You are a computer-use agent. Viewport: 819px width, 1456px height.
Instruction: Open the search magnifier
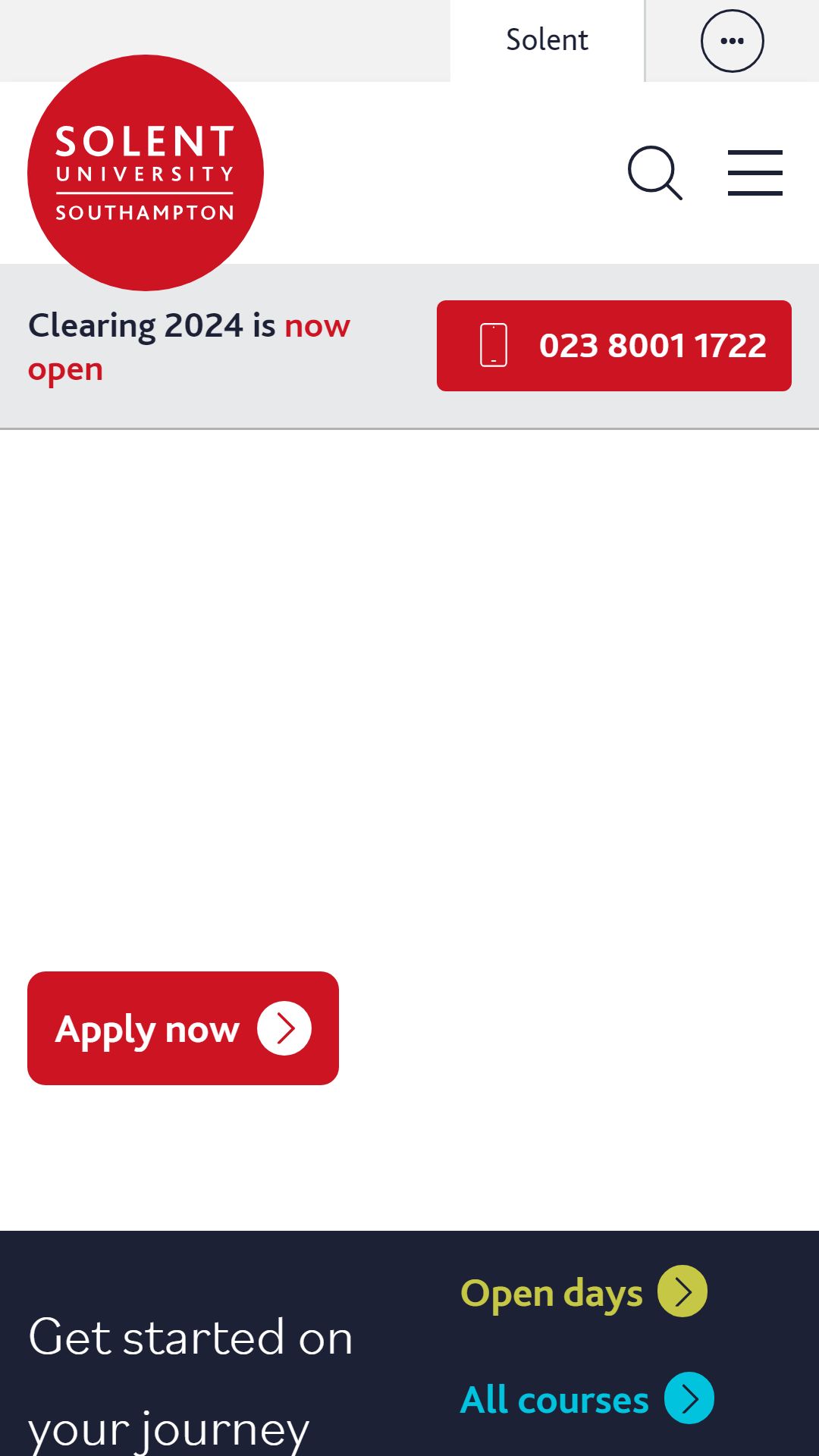[x=655, y=173]
